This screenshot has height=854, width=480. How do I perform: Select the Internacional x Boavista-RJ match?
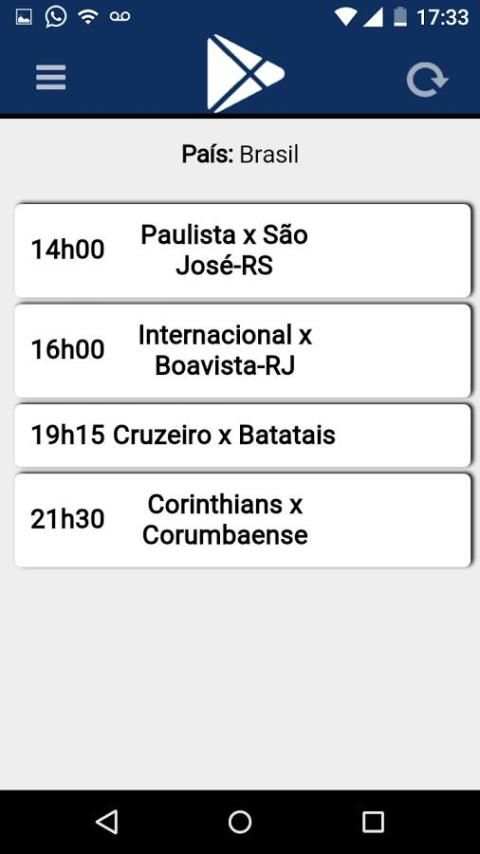242,350
